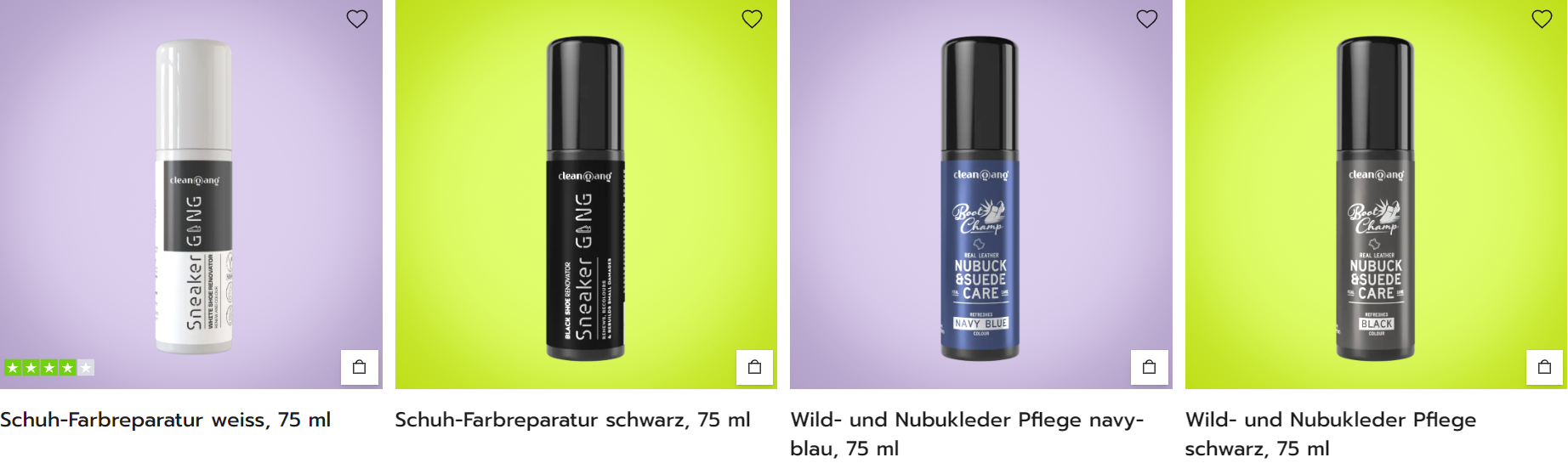
Task: Add Schuh-Farbreparatur weiss to wishlist
Action: tap(357, 19)
